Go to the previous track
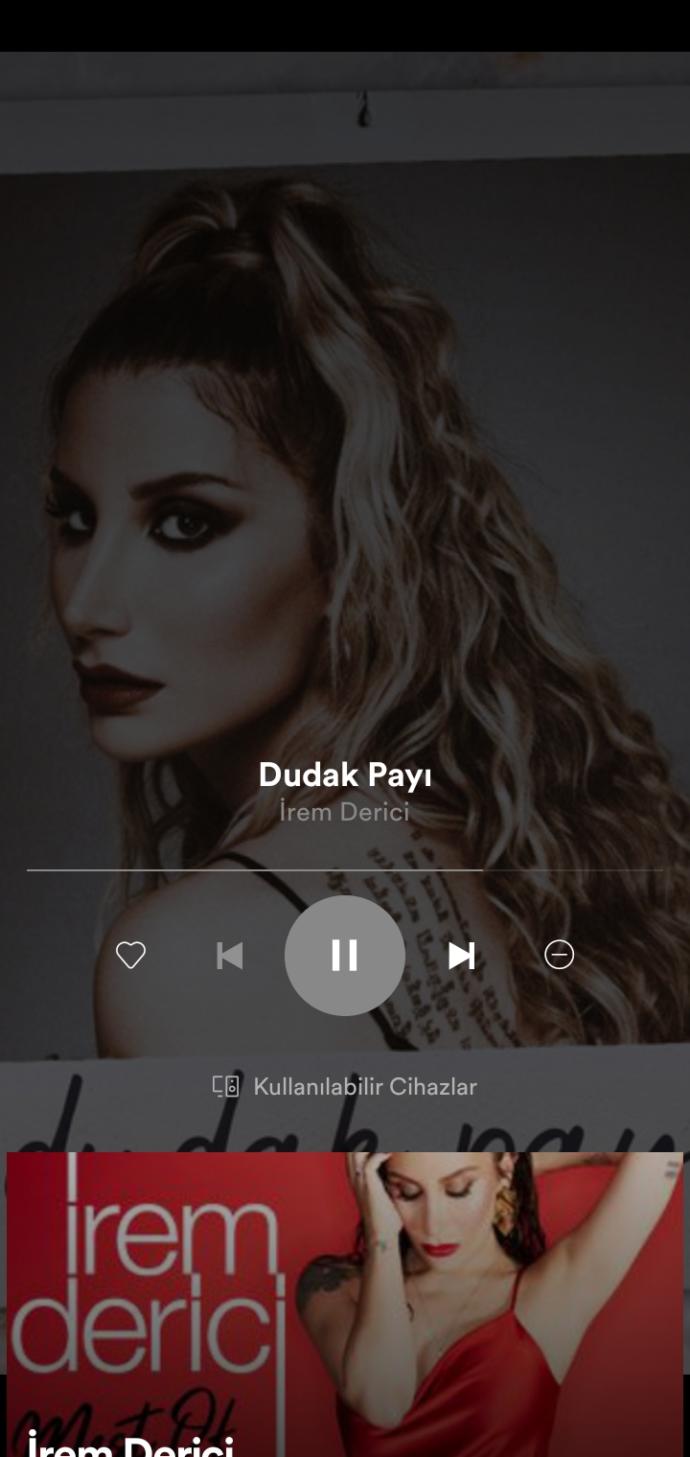Viewport: 690px width, 1457px height. [230, 956]
